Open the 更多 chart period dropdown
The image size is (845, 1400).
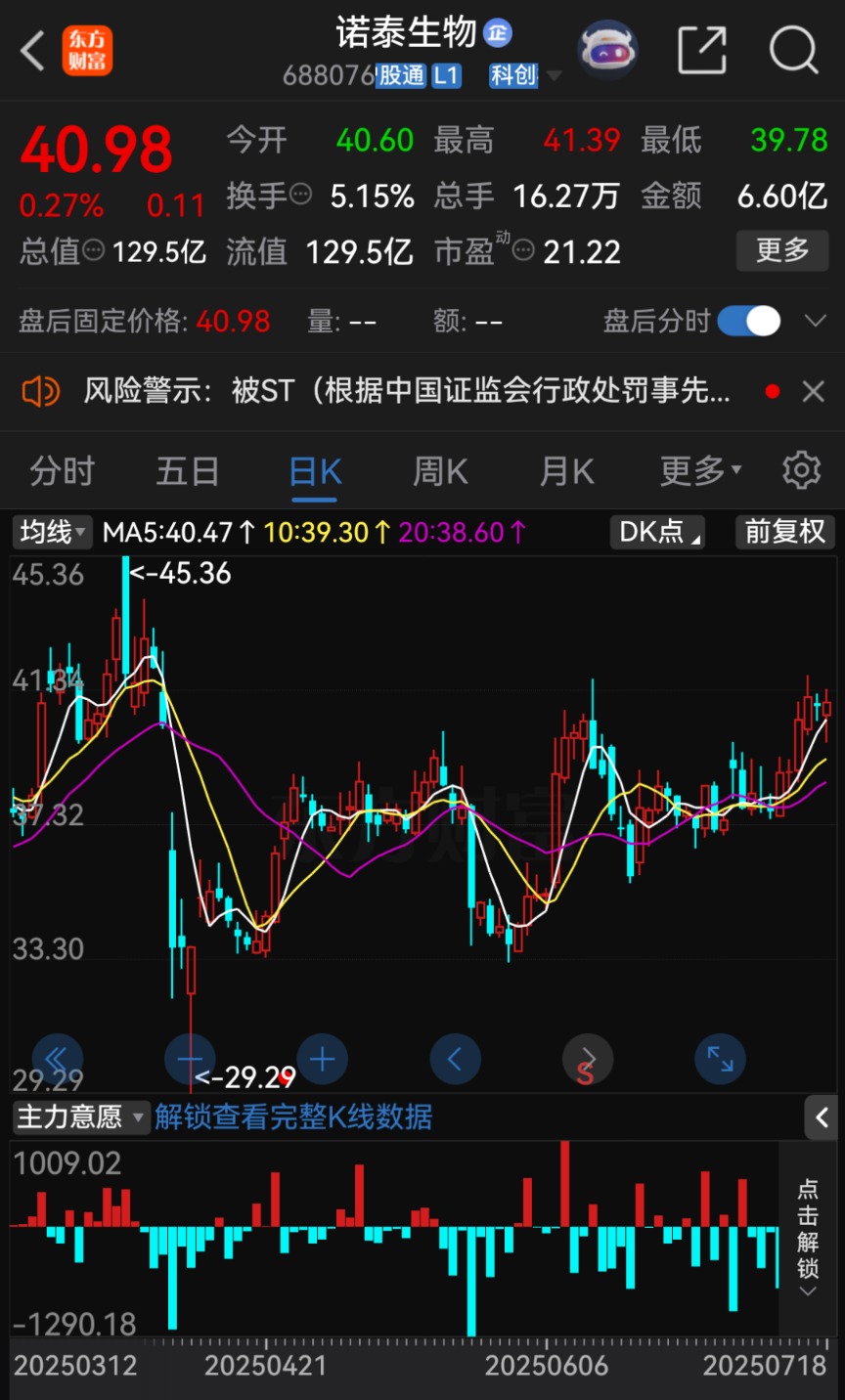(x=700, y=471)
